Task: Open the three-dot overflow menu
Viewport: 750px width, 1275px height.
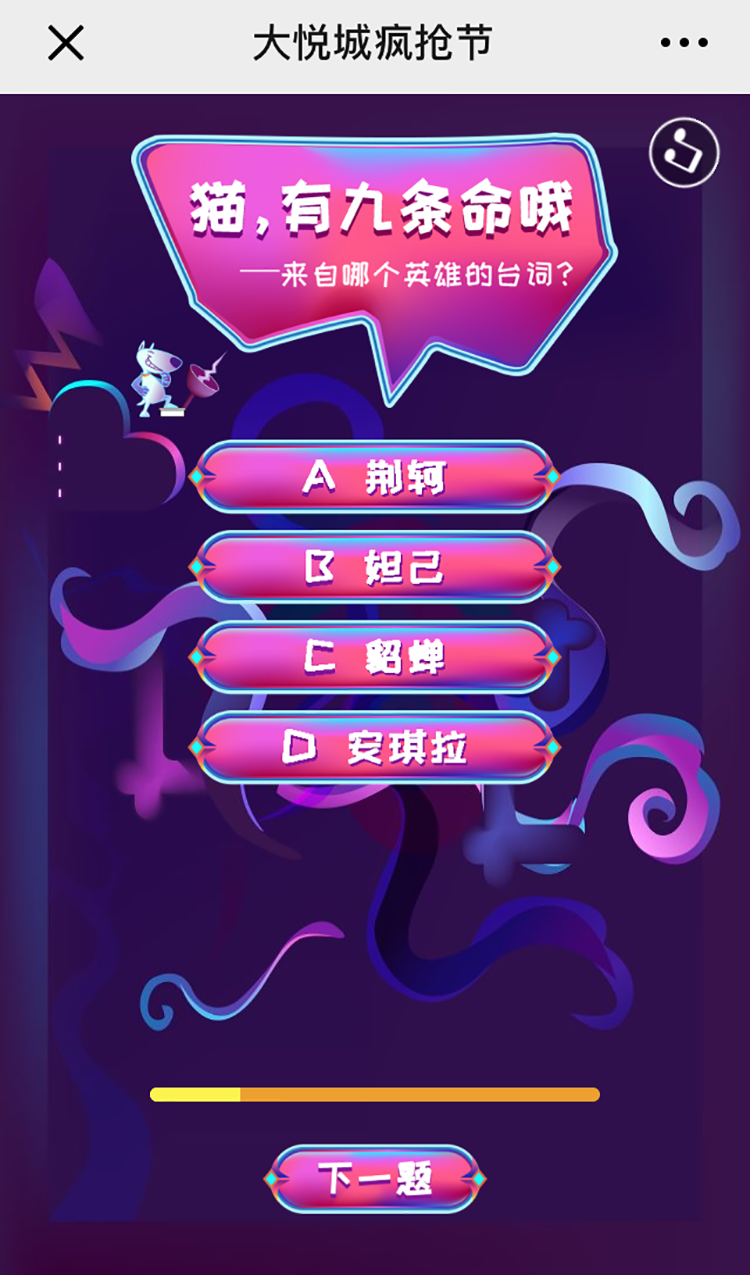Action: pos(684,43)
